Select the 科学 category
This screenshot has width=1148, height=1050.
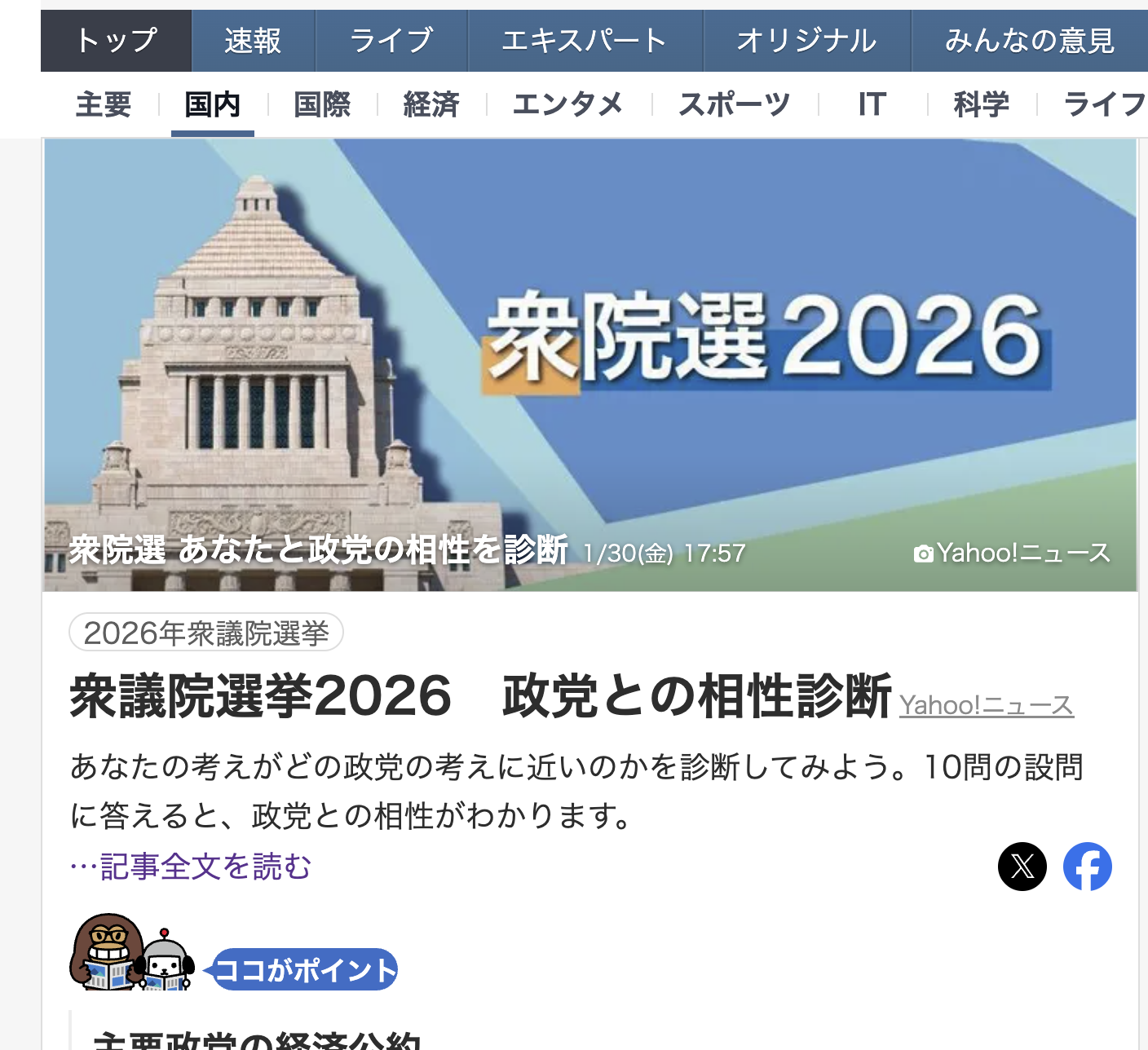coord(981,104)
